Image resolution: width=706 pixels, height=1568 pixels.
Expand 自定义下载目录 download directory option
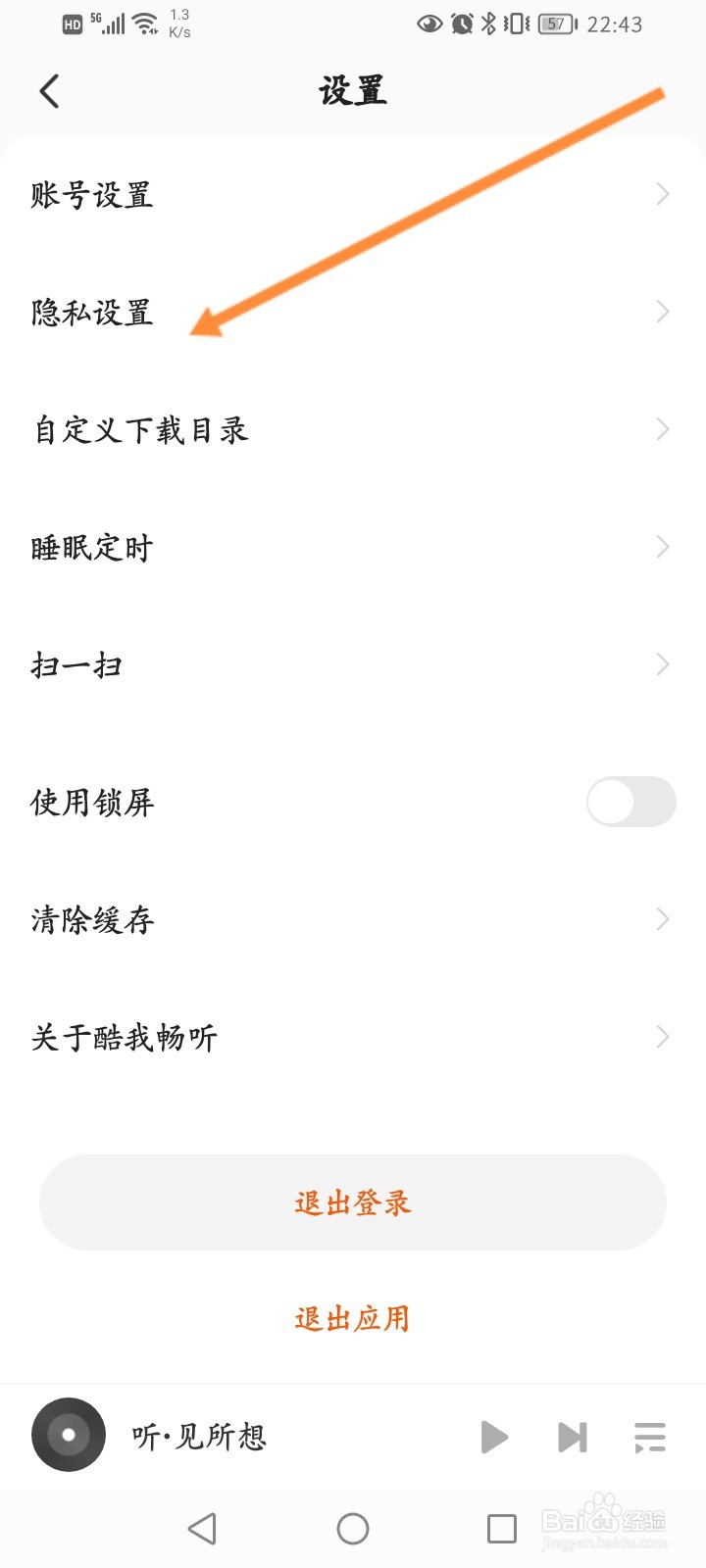point(139,429)
